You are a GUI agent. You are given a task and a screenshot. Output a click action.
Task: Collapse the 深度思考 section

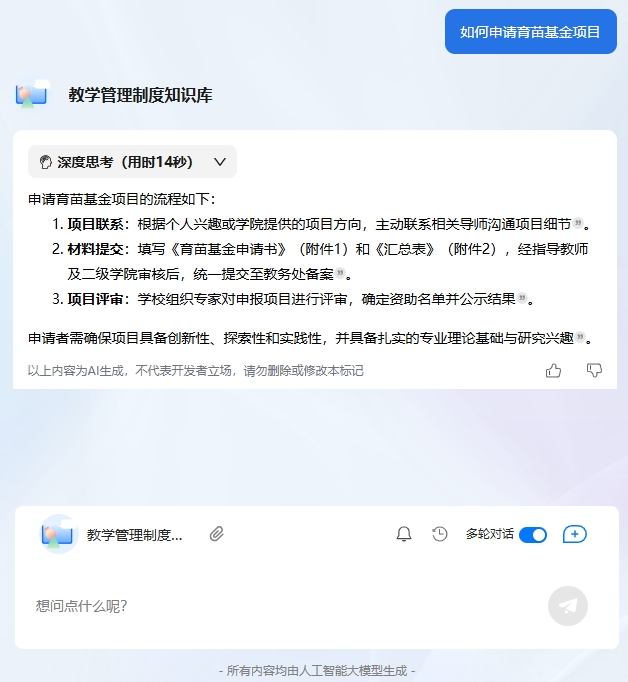220,161
